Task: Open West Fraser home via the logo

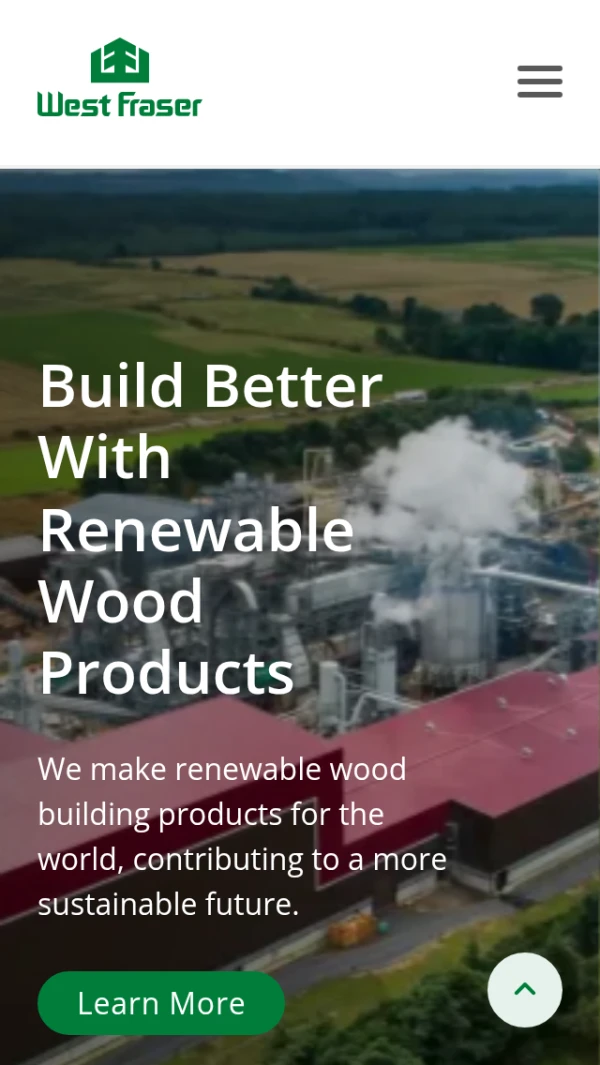Action: coord(119,78)
